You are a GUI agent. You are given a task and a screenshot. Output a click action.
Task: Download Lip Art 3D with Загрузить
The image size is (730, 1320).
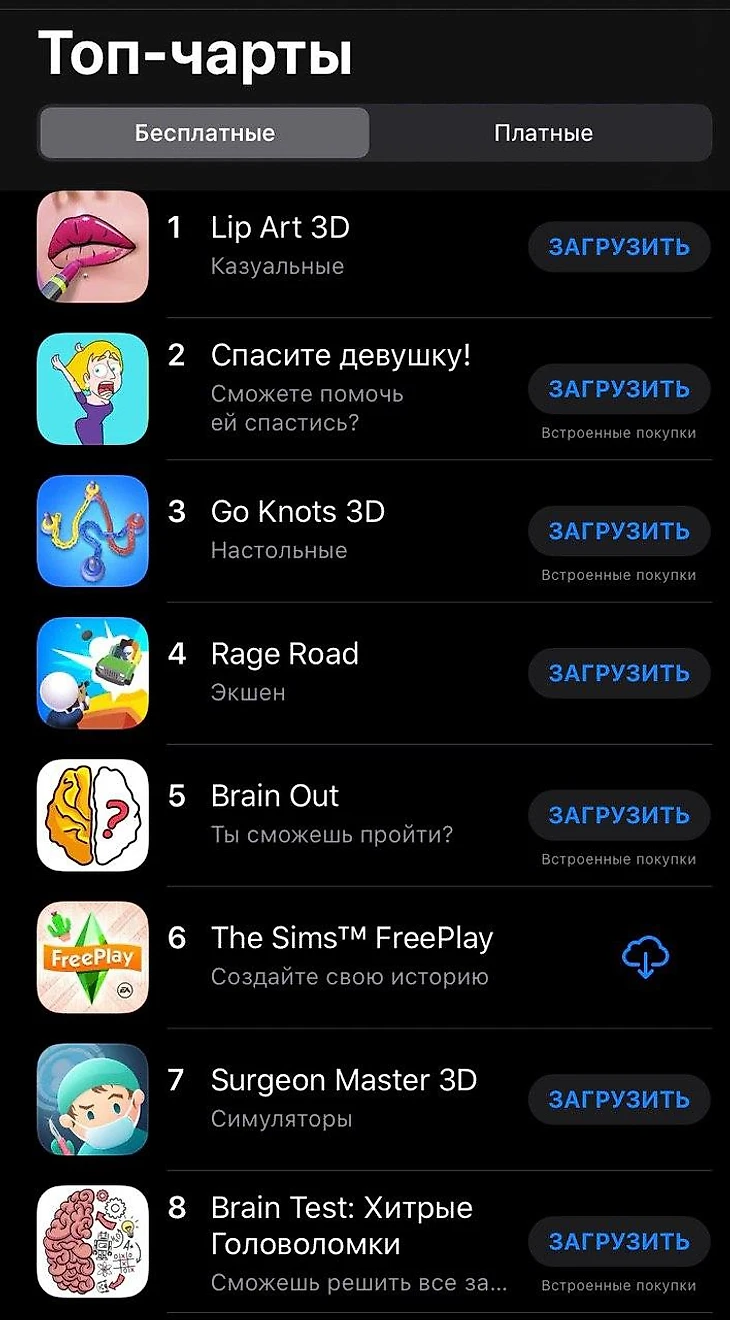[x=619, y=247]
